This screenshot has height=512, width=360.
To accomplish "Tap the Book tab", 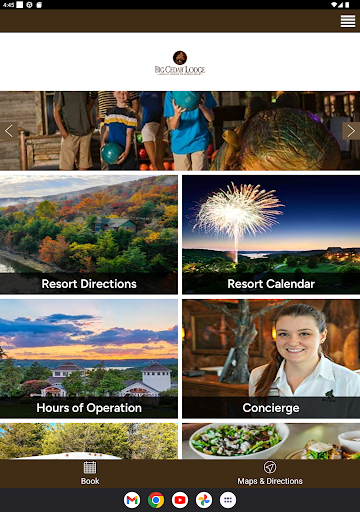I will click(90, 474).
